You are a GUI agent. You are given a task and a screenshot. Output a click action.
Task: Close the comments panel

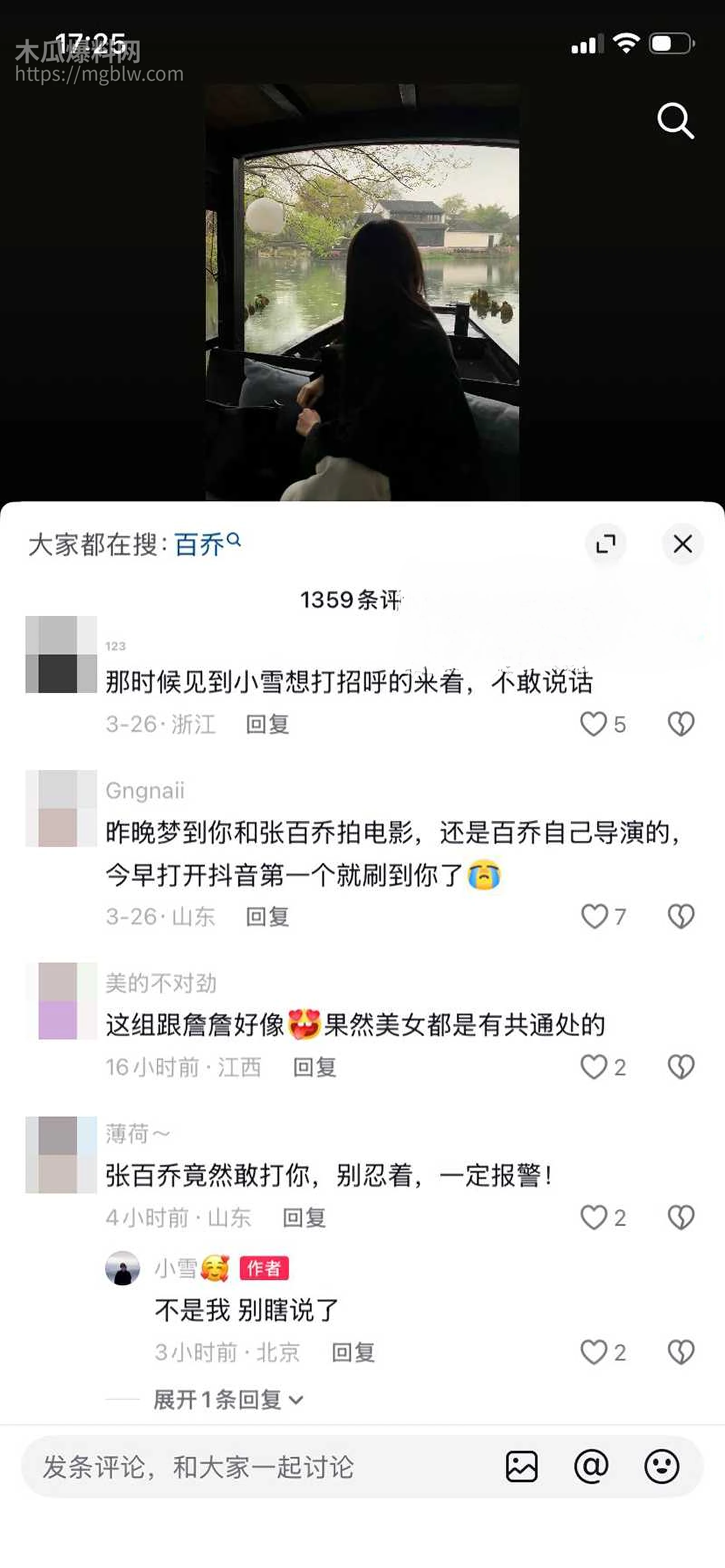coord(682,544)
